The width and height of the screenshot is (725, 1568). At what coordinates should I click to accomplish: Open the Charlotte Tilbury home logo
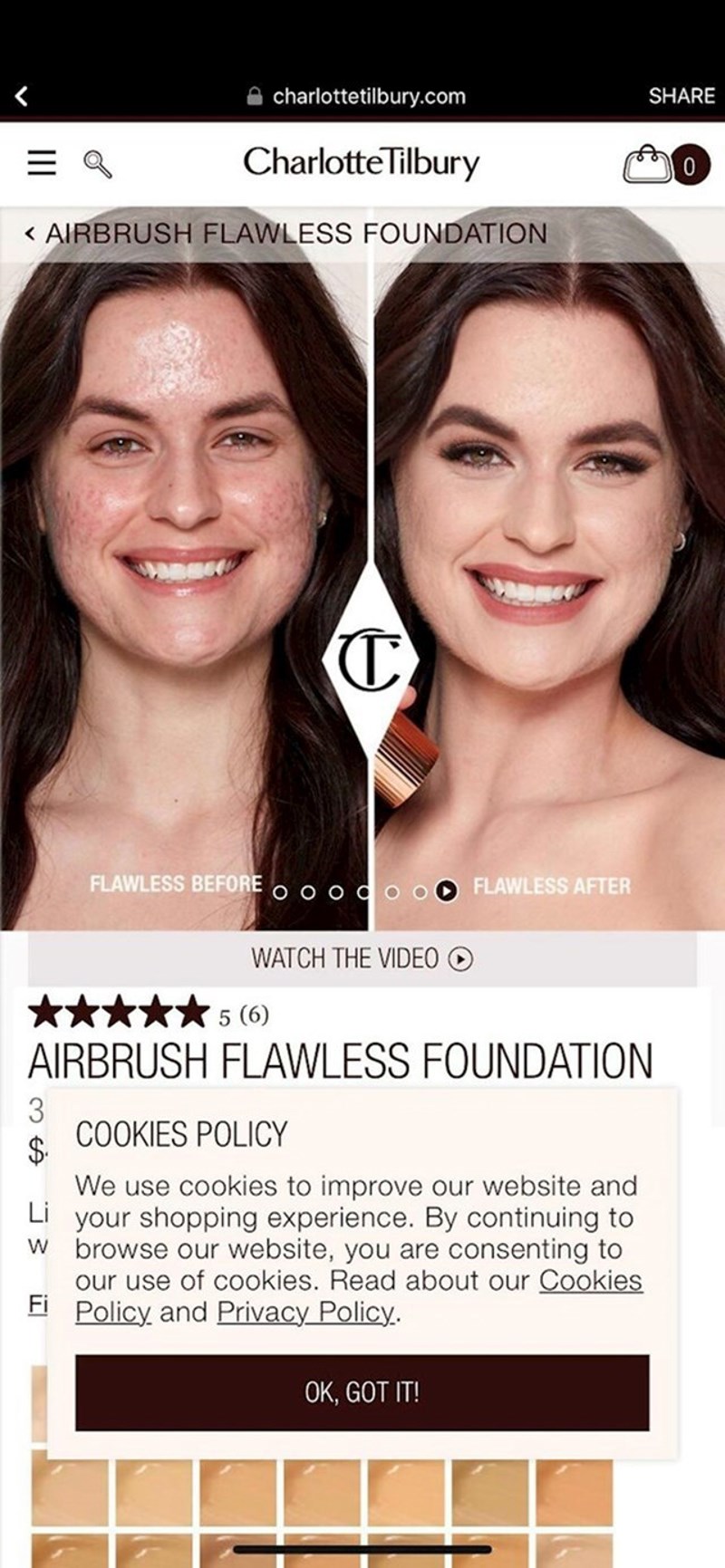pos(361,163)
